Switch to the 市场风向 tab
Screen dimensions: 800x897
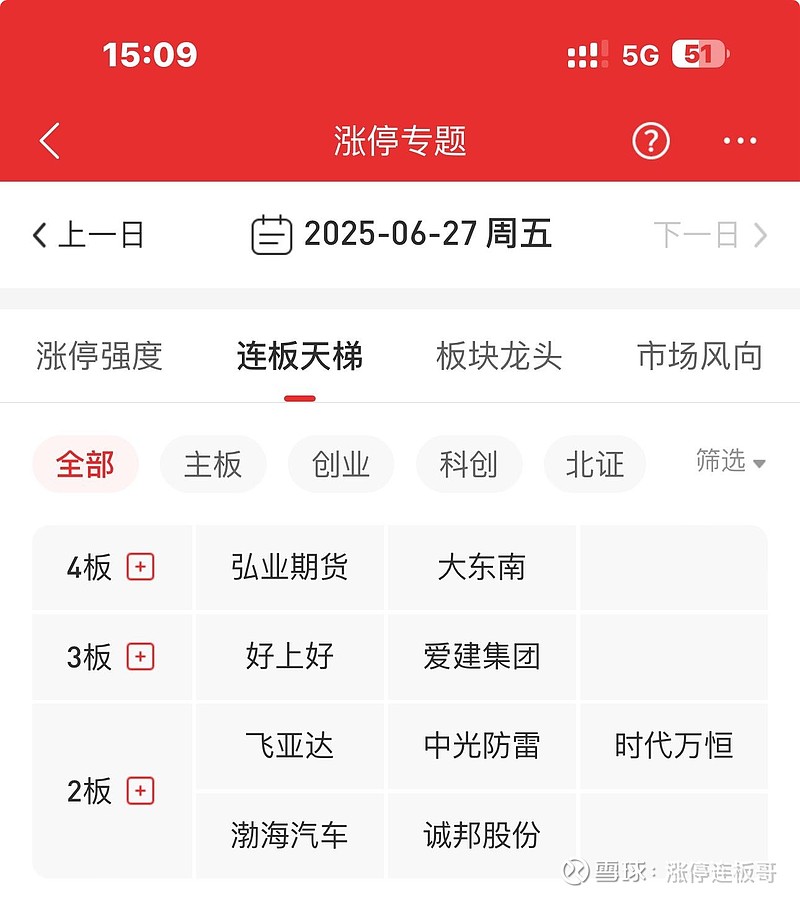[x=698, y=356]
